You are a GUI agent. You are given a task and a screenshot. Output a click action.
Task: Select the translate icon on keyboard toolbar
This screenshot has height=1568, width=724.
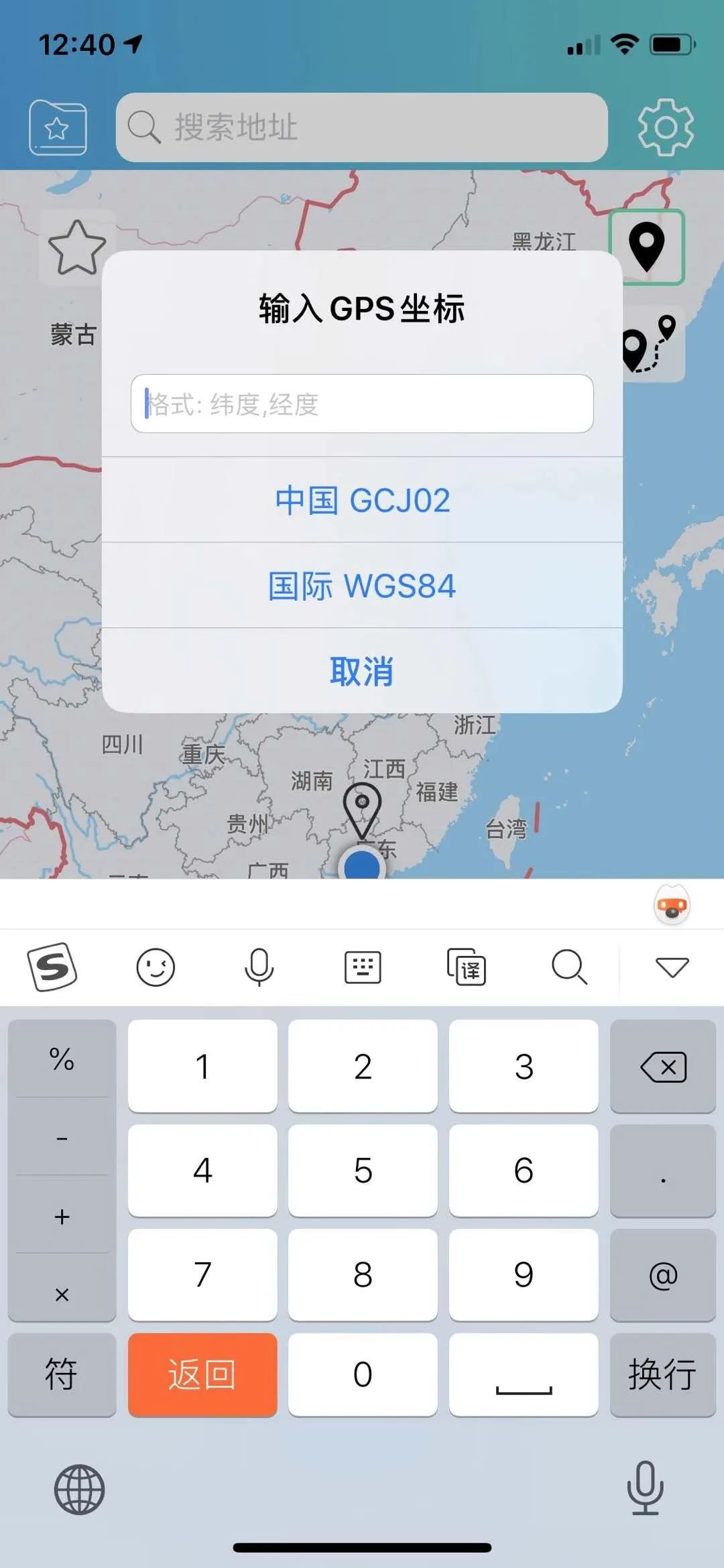(465, 967)
